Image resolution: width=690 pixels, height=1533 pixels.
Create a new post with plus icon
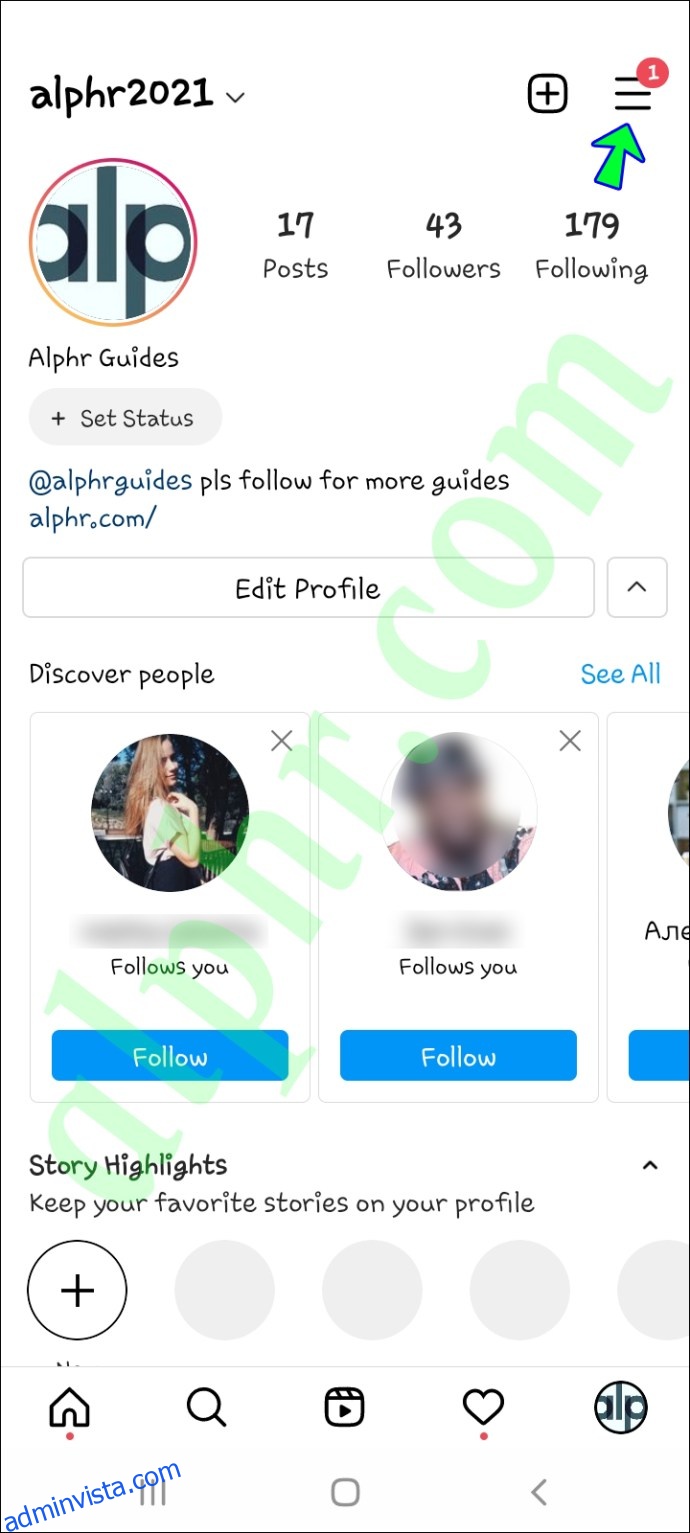(x=547, y=94)
